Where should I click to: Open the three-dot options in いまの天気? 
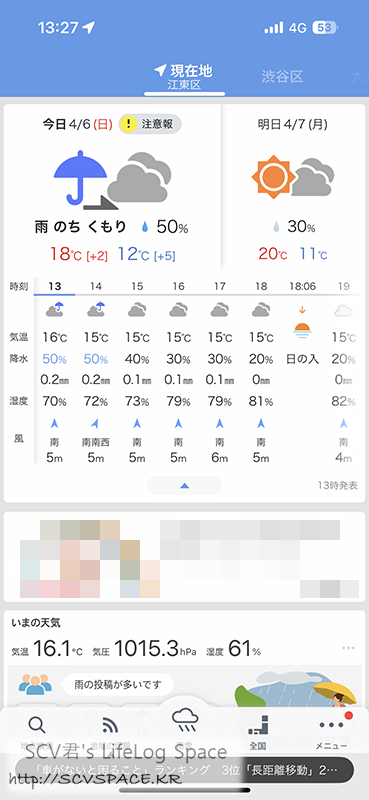[348, 648]
